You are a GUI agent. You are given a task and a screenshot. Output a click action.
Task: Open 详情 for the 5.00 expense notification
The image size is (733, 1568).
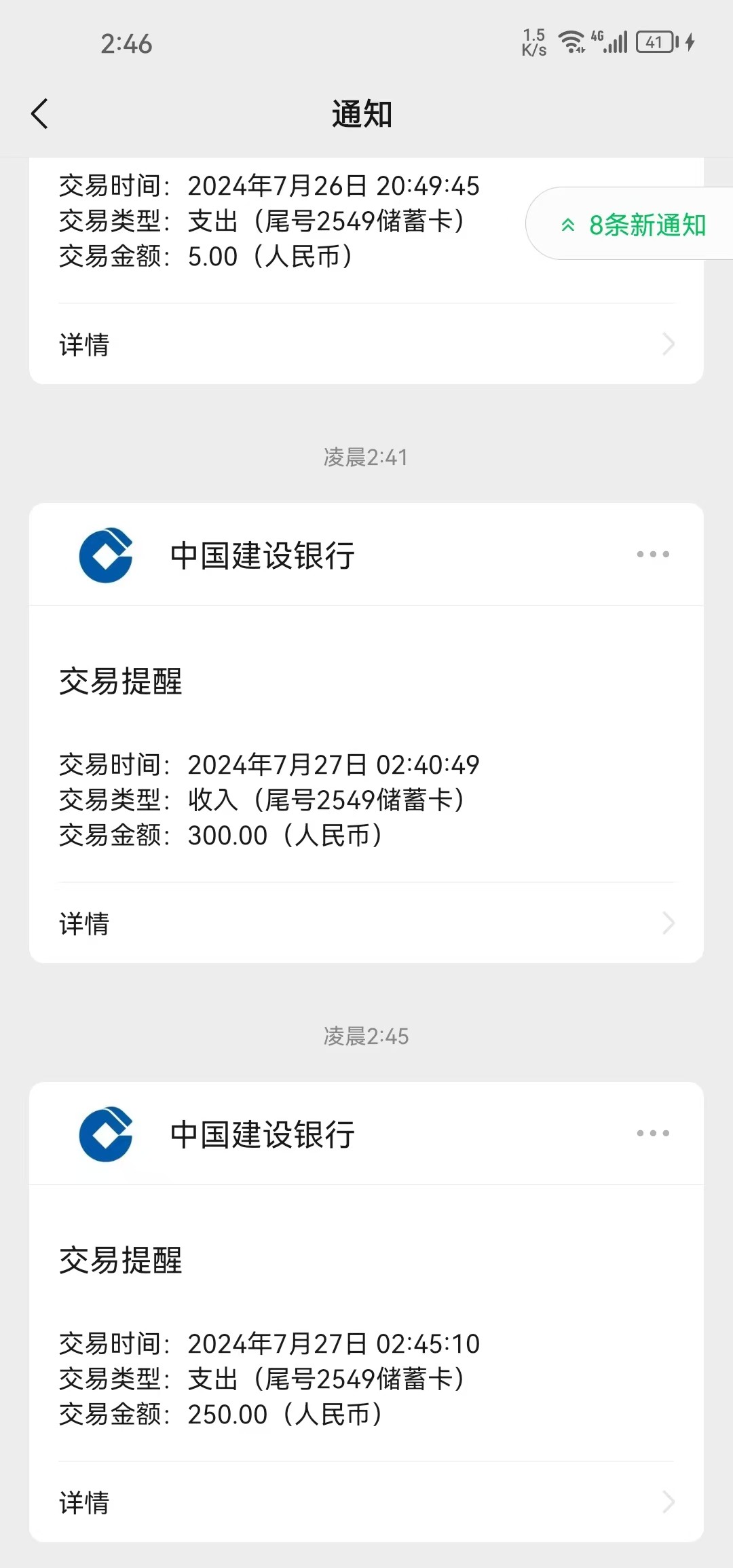tap(366, 344)
